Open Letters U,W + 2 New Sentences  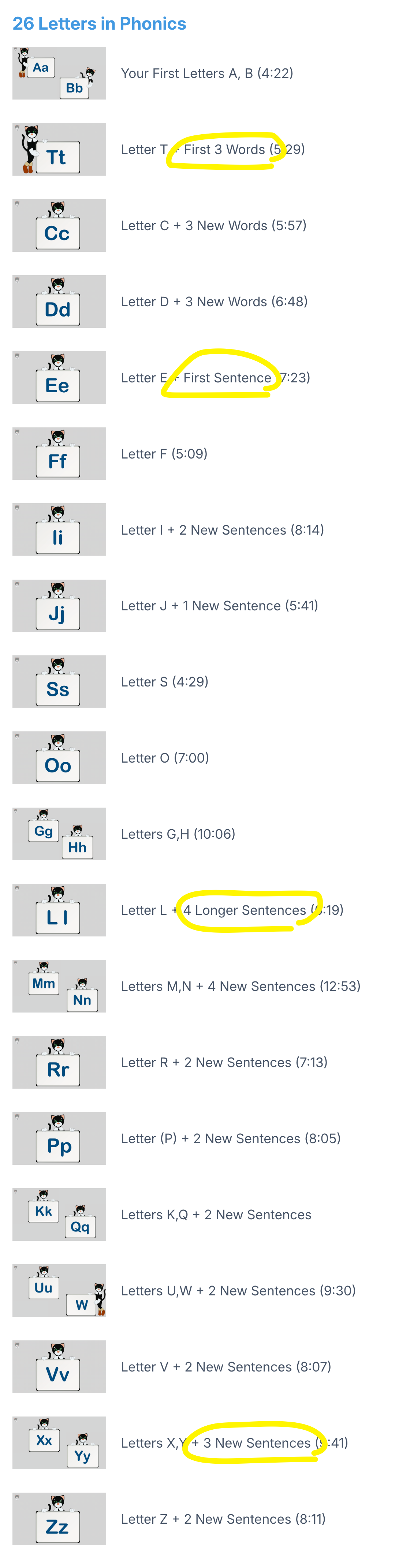(x=238, y=1291)
